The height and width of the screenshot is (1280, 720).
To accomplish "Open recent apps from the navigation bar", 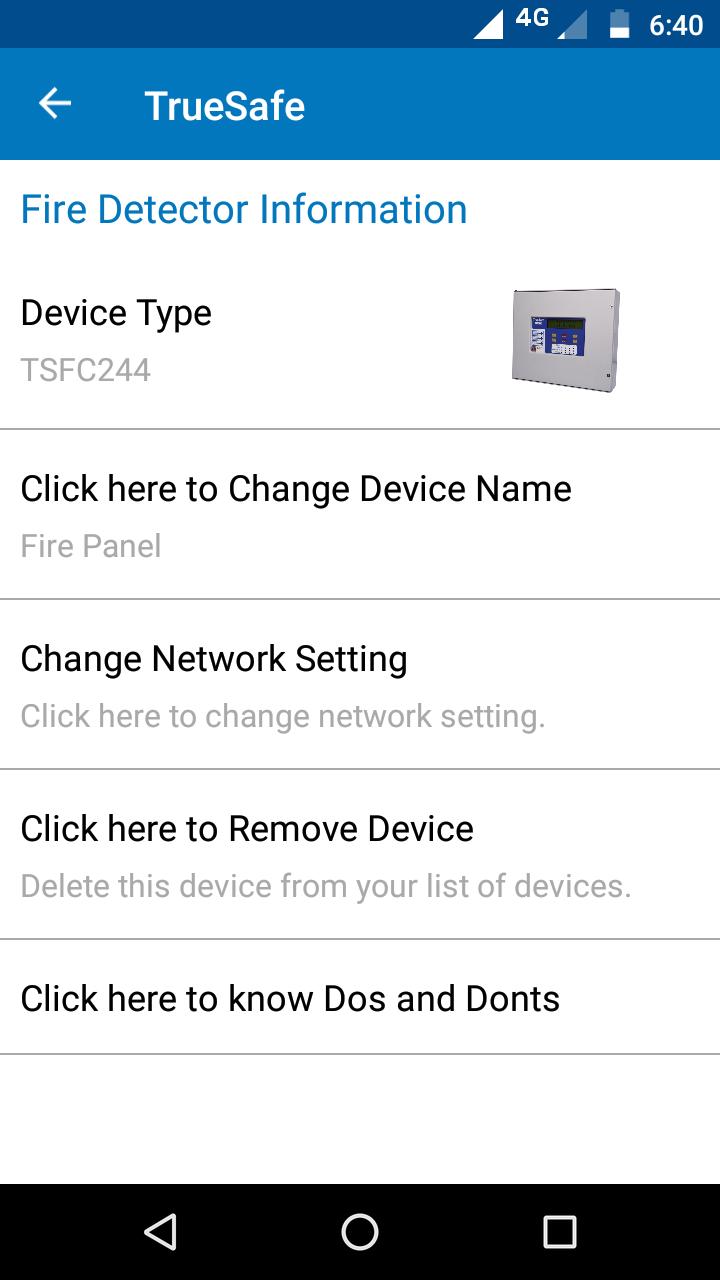I will tap(560, 1232).
